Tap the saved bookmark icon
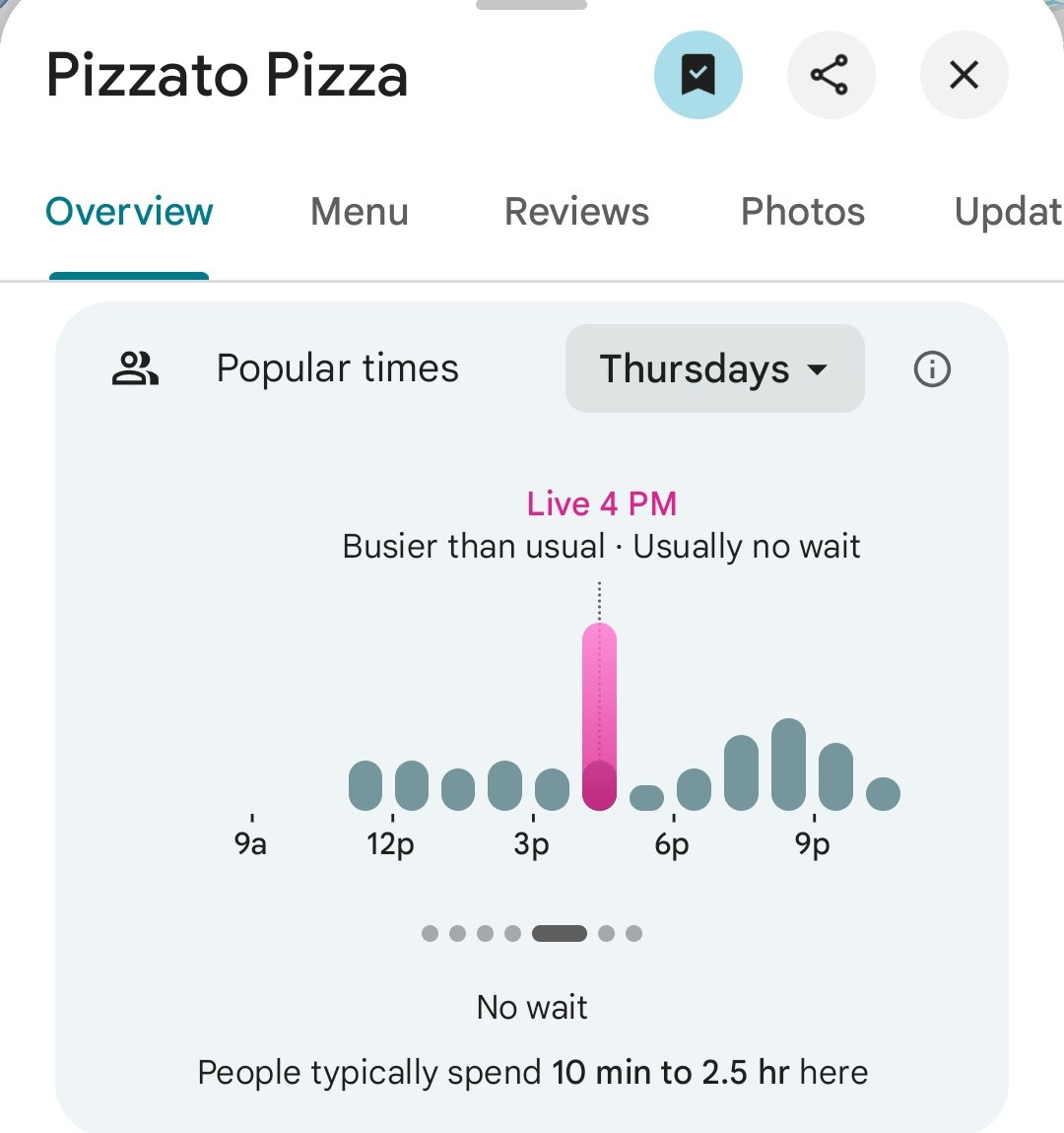The width and height of the screenshot is (1064, 1133). [x=698, y=75]
